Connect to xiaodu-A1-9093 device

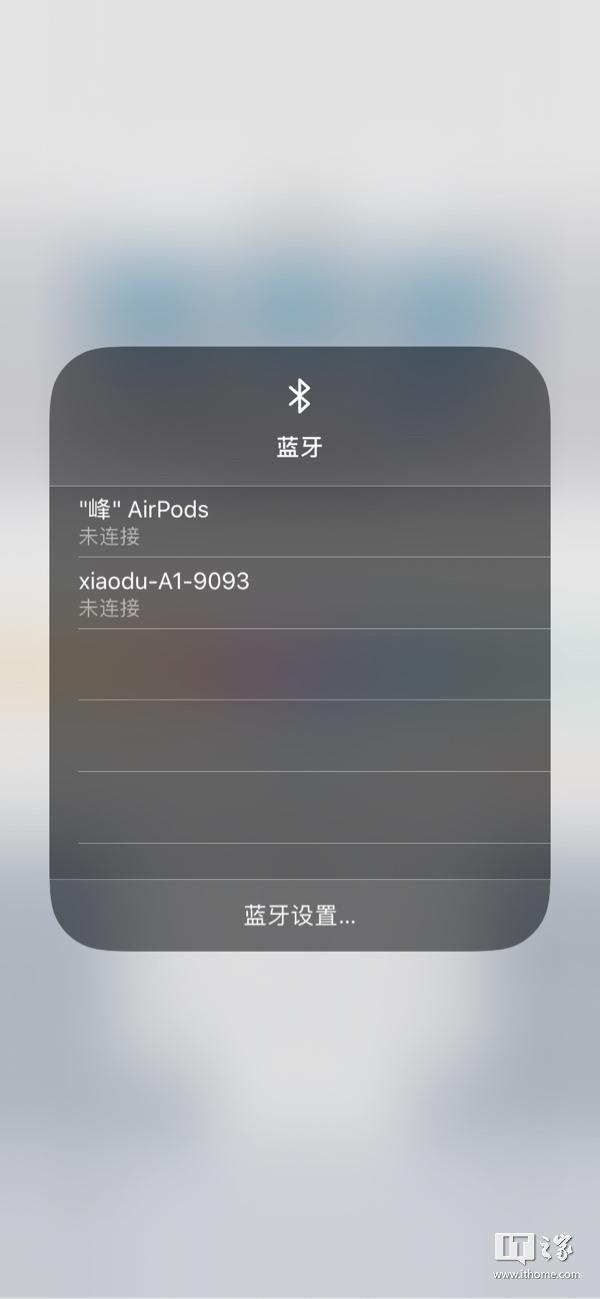coord(300,593)
